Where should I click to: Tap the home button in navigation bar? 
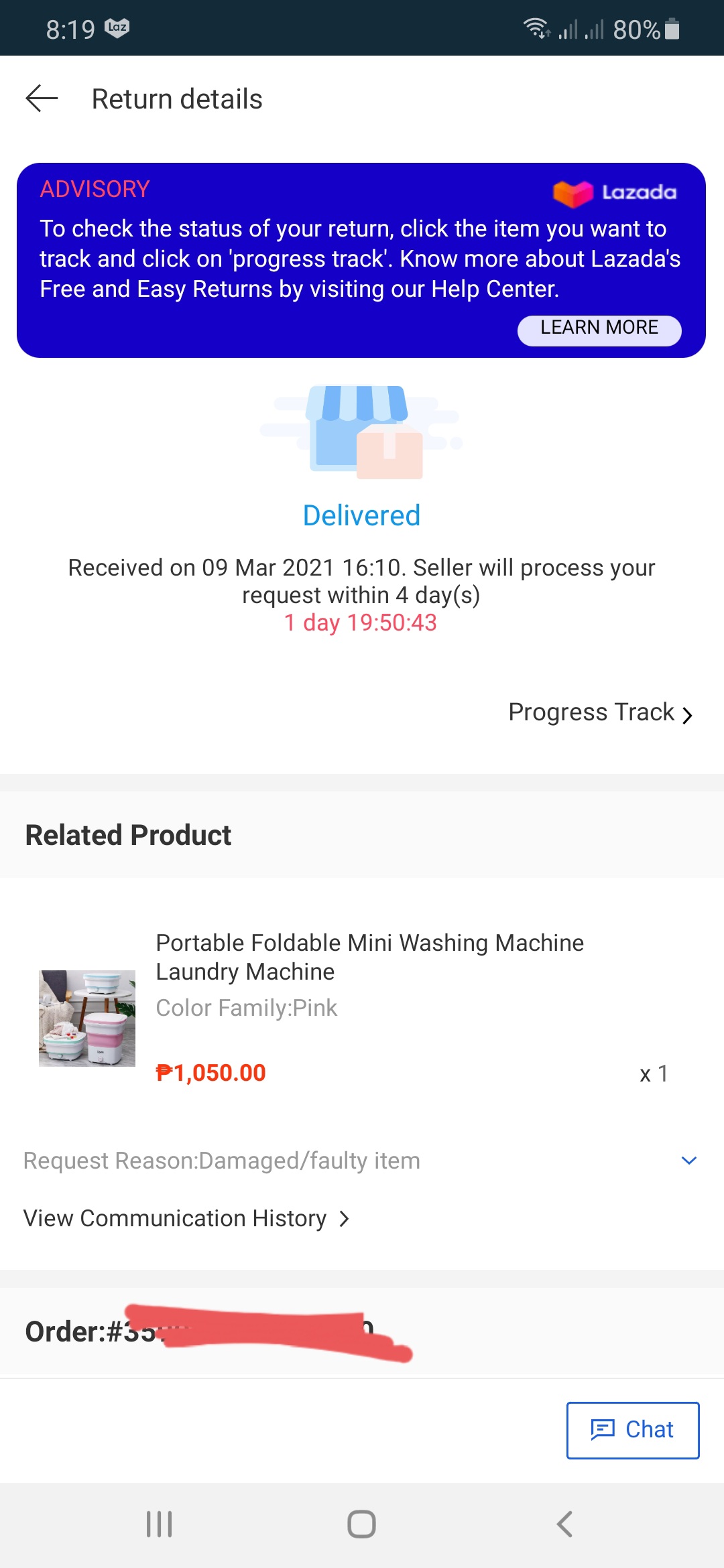click(x=362, y=1525)
